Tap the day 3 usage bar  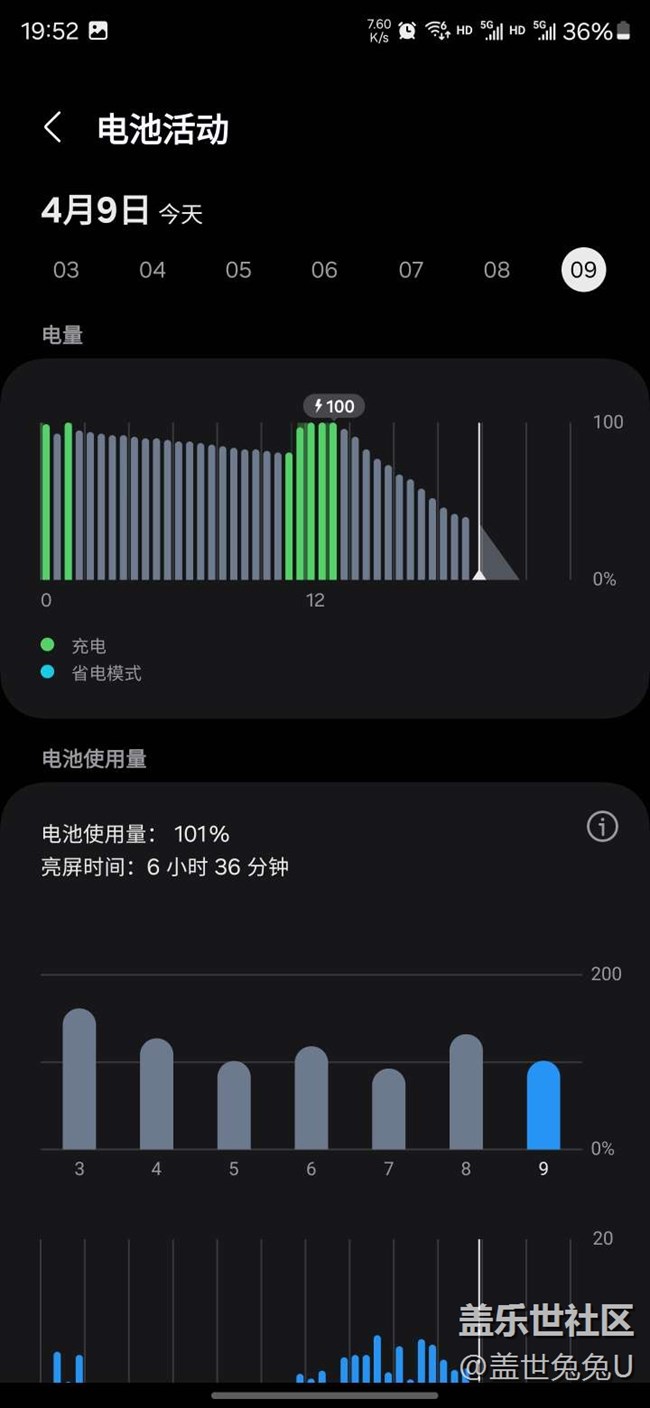[79, 1079]
